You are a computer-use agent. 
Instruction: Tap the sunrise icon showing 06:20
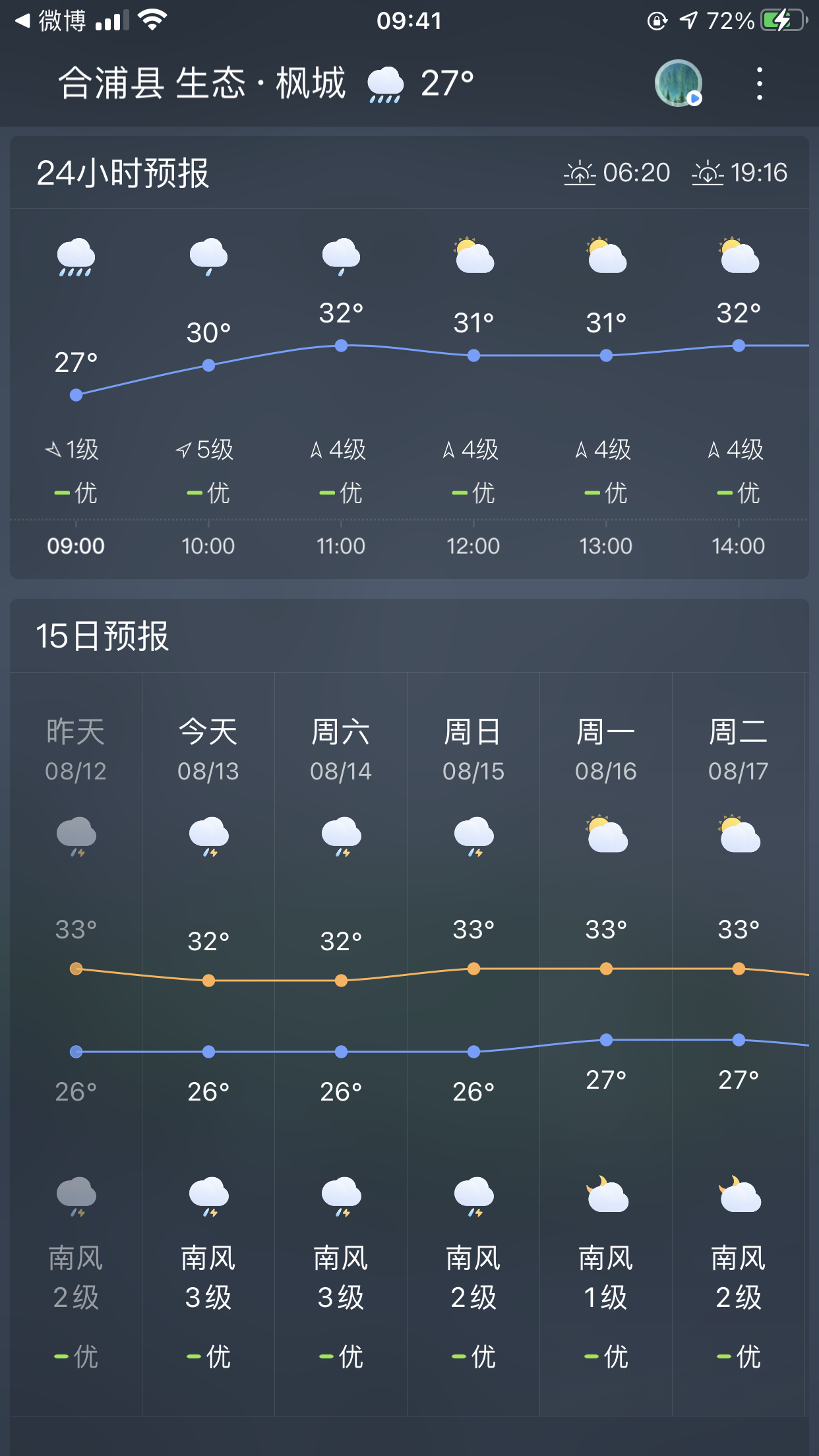click(580, 174)
